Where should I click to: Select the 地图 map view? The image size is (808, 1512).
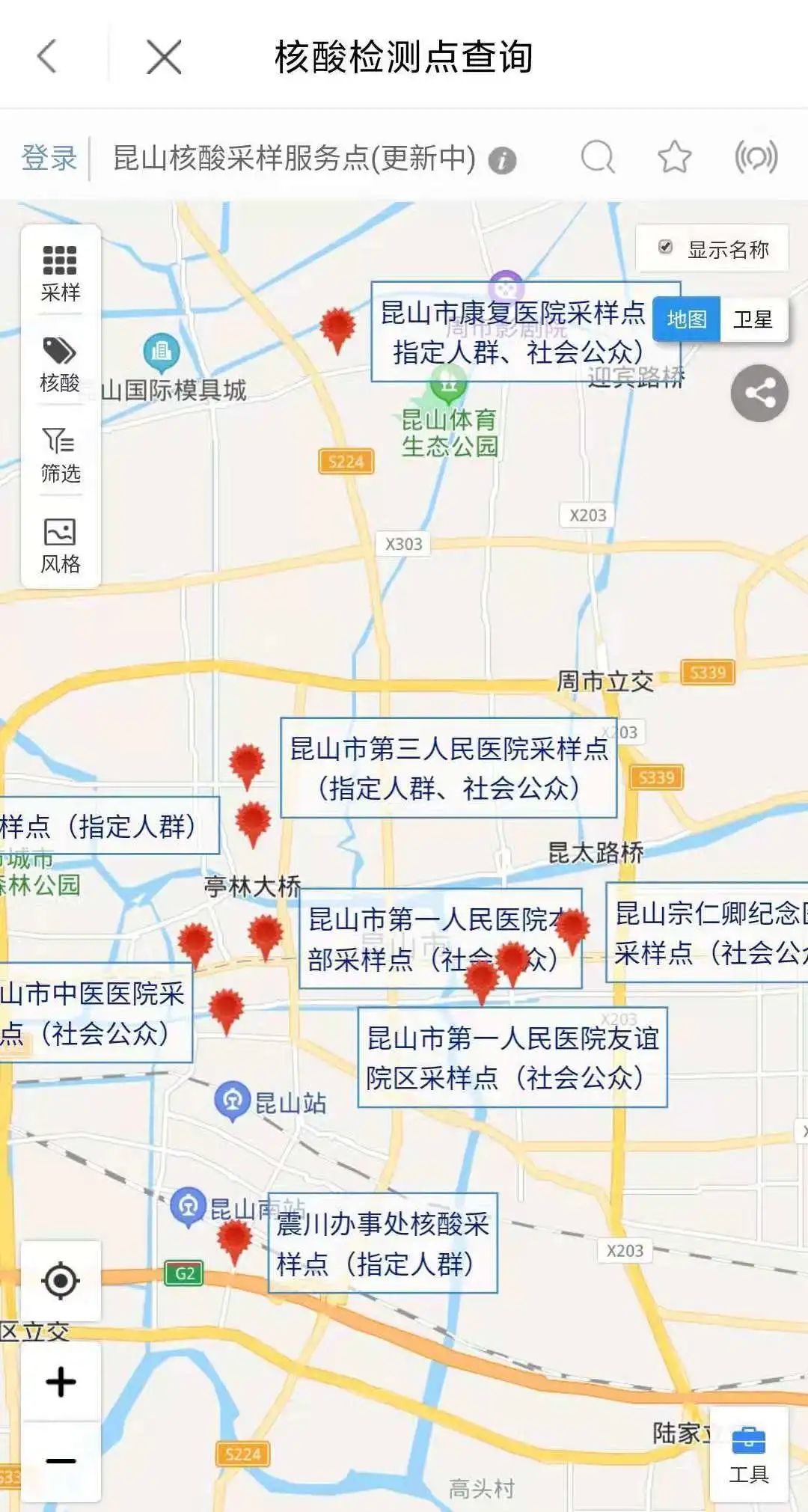687,319
